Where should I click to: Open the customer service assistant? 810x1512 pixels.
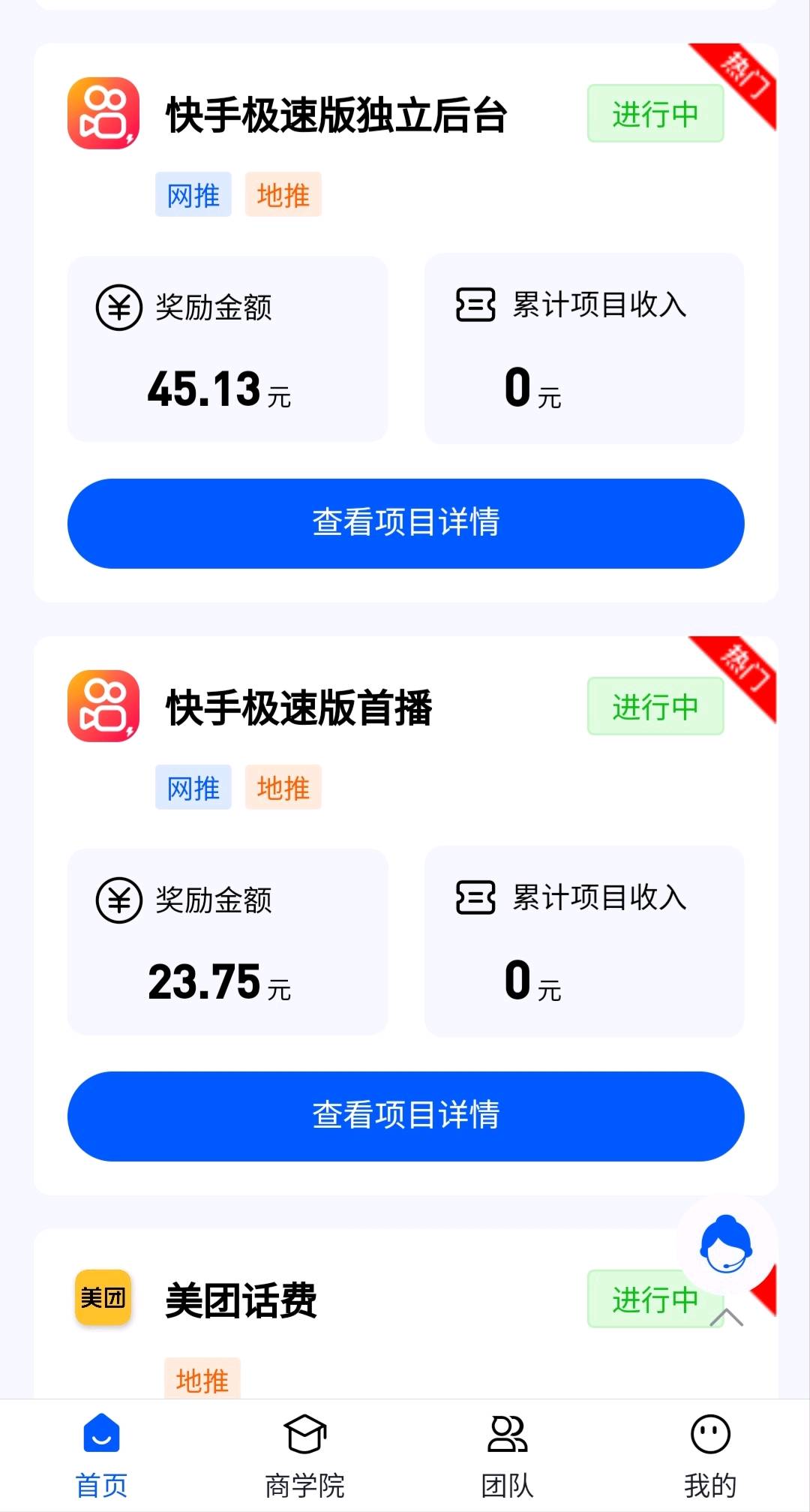pyautogui.click(x=725, y=1244)
